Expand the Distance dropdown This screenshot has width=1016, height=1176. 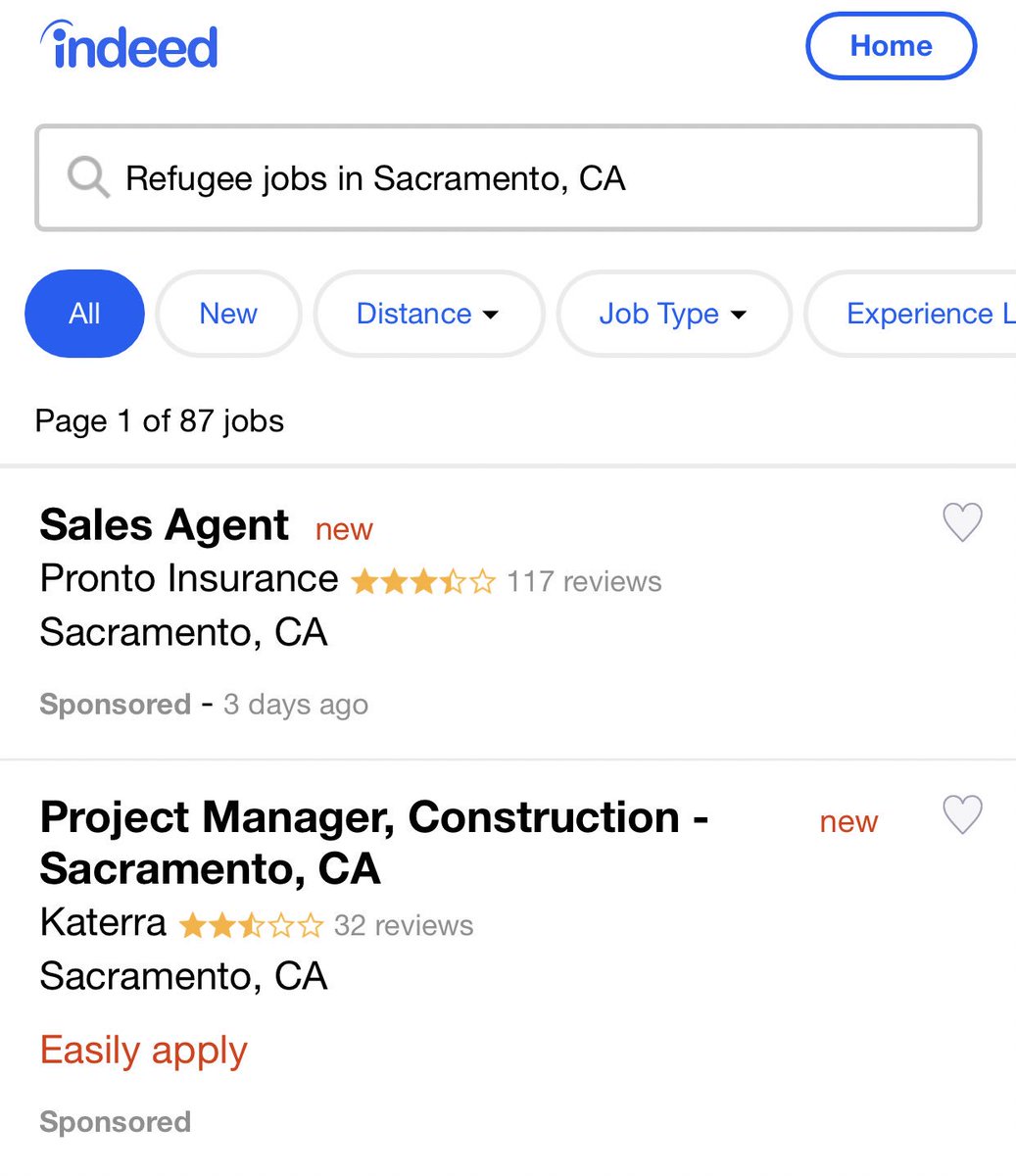tap(428, 314)
